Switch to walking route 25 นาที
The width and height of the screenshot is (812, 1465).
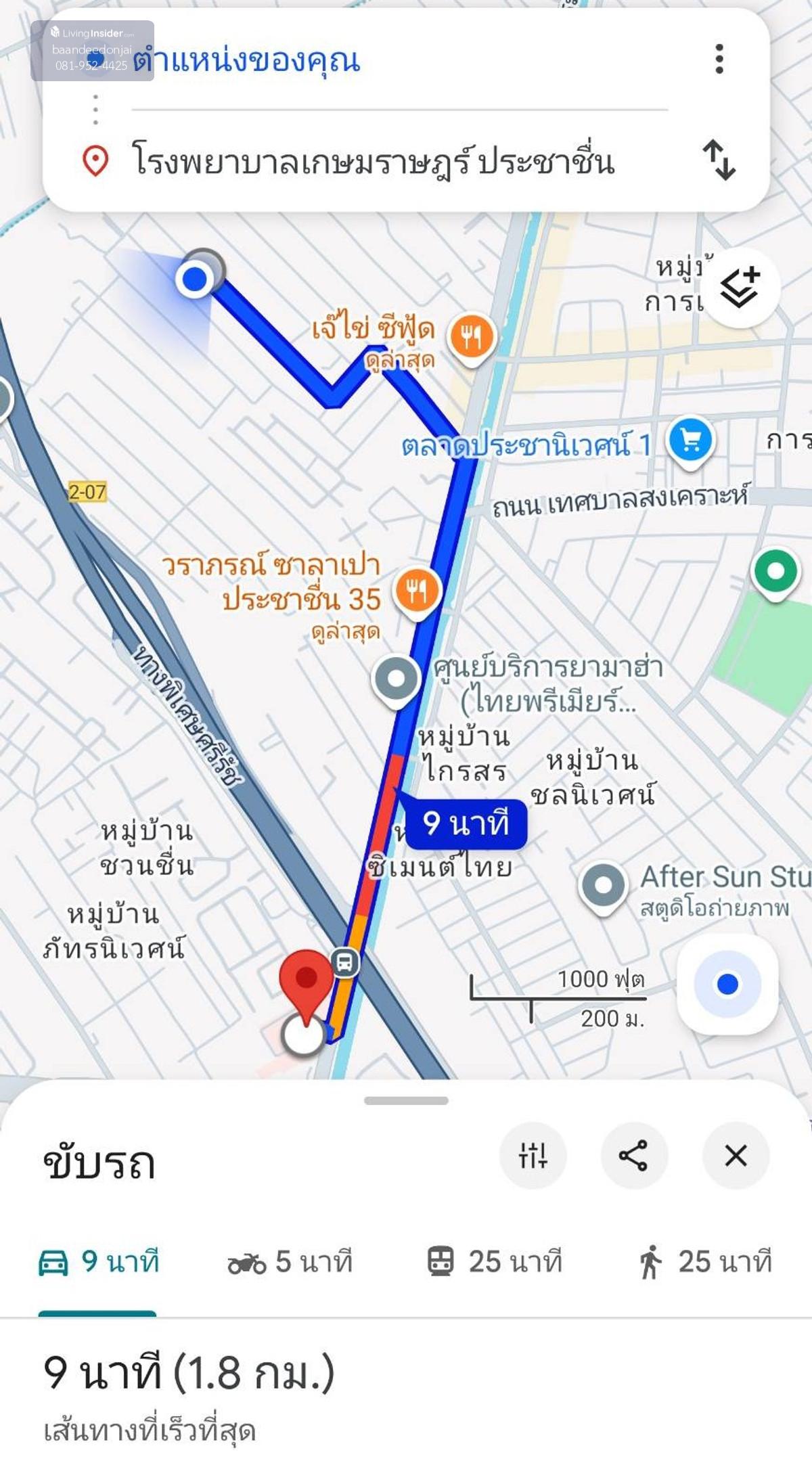(704, 1262)
